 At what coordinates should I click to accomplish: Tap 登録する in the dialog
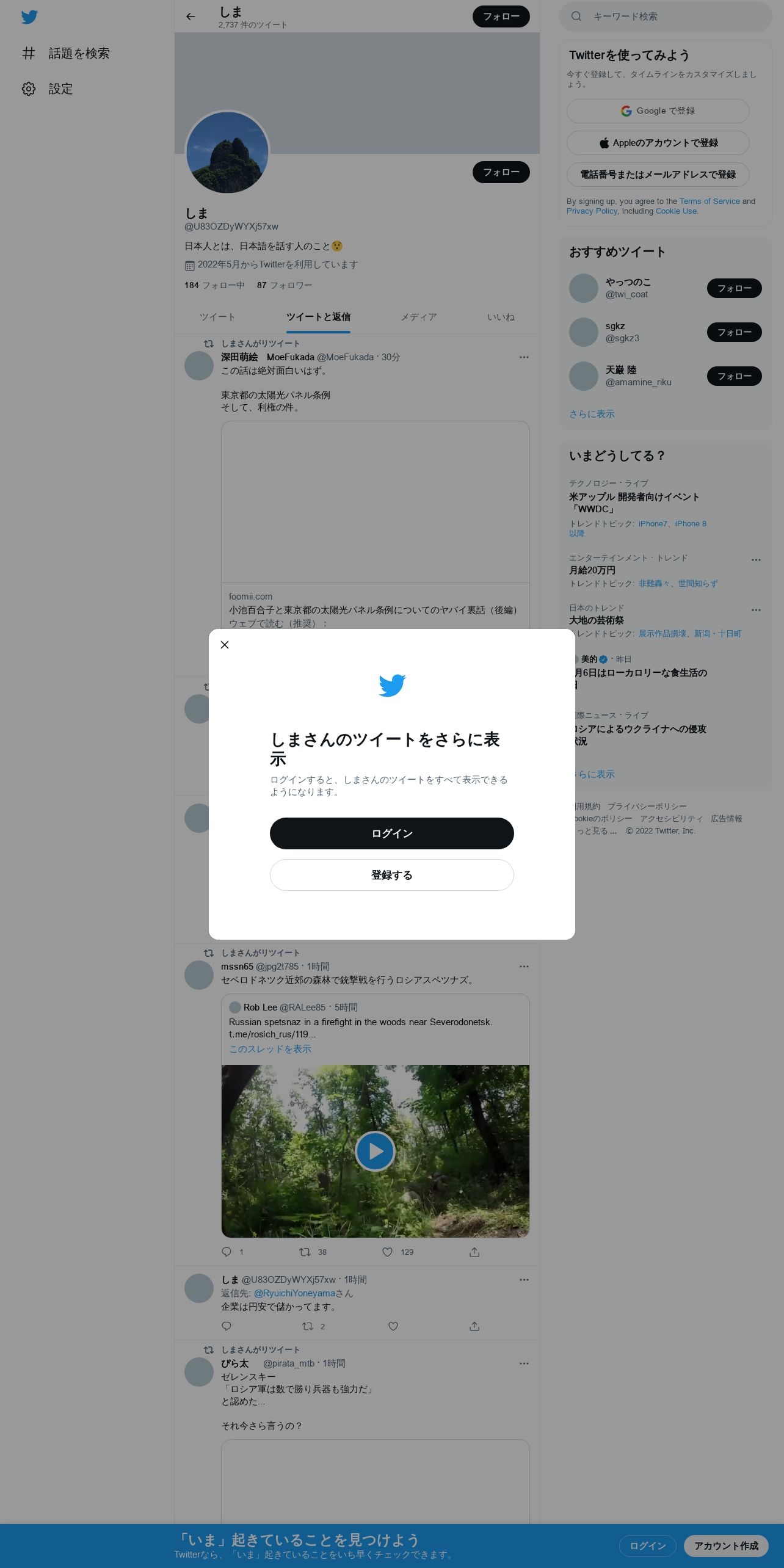[392, 875]
